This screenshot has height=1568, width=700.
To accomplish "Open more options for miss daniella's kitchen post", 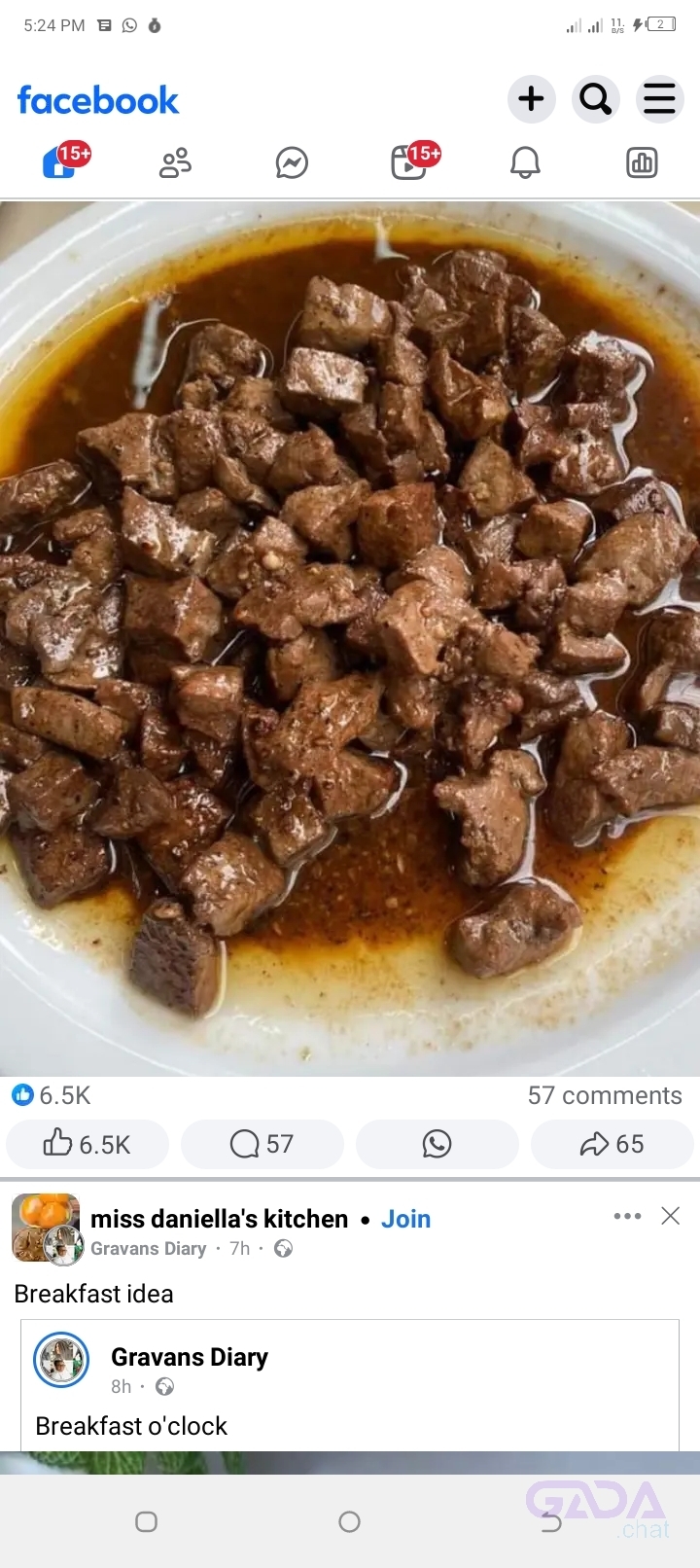I will pyautogui.click(x=627, y=1216).
